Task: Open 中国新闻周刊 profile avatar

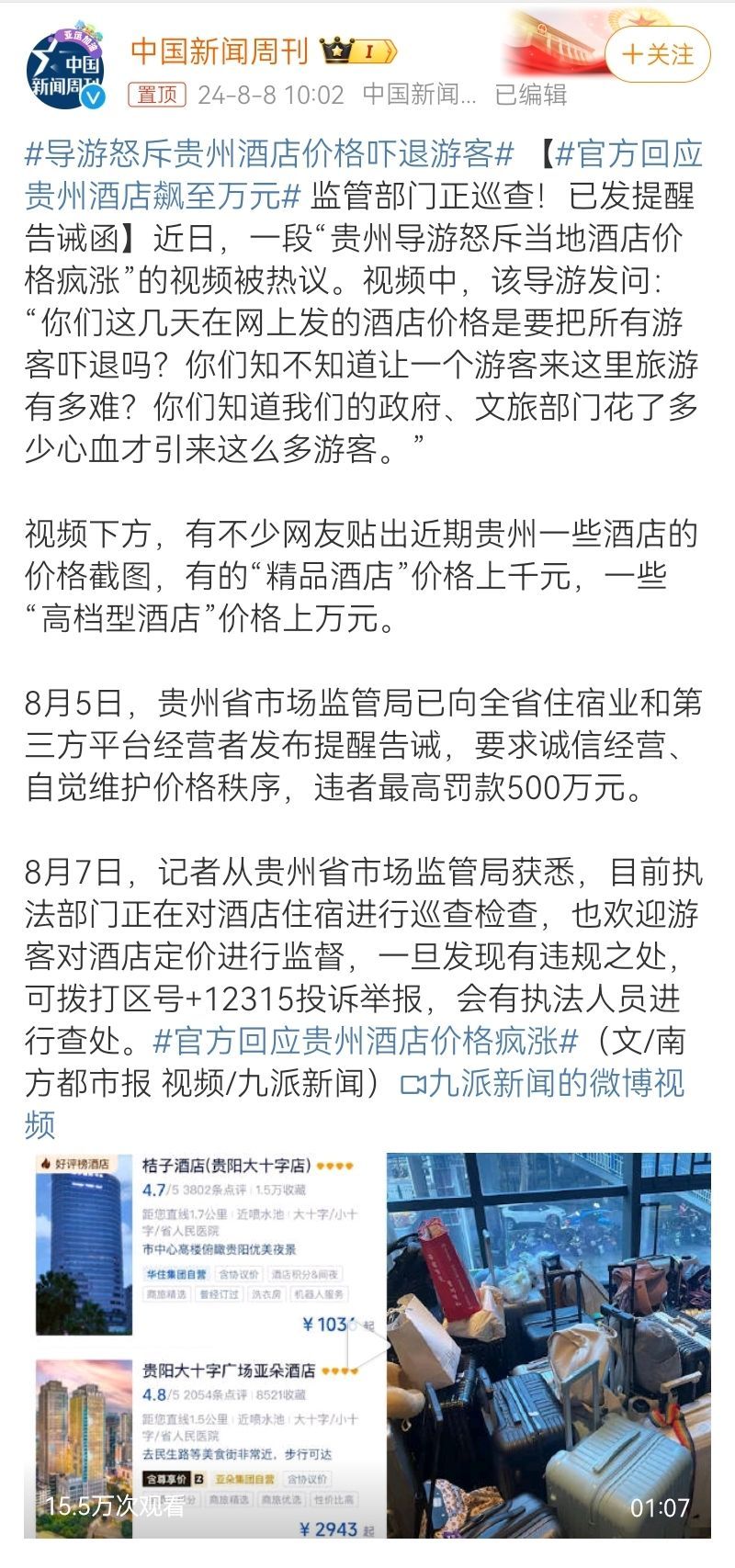Action: [x=64, y=69]
